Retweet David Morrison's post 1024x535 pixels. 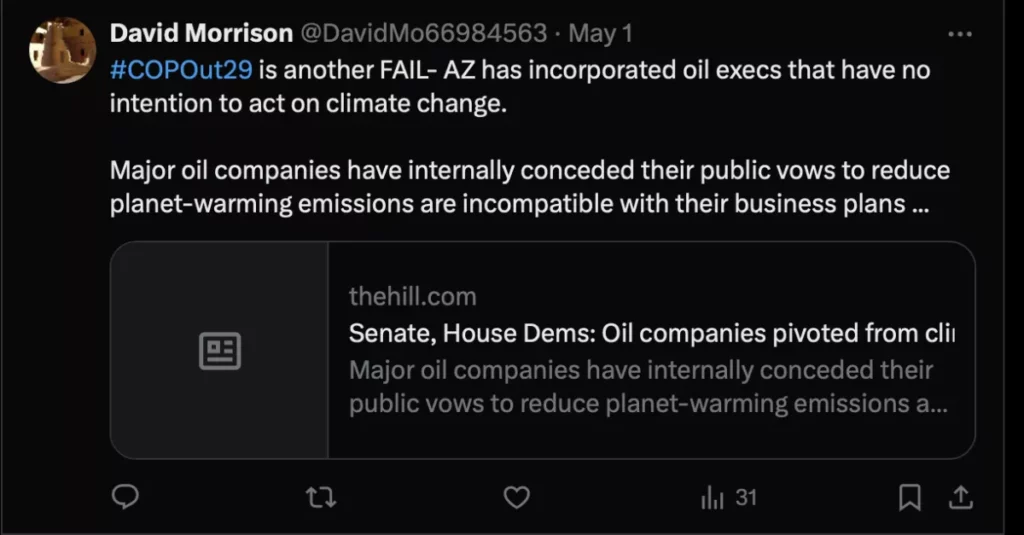320,497
